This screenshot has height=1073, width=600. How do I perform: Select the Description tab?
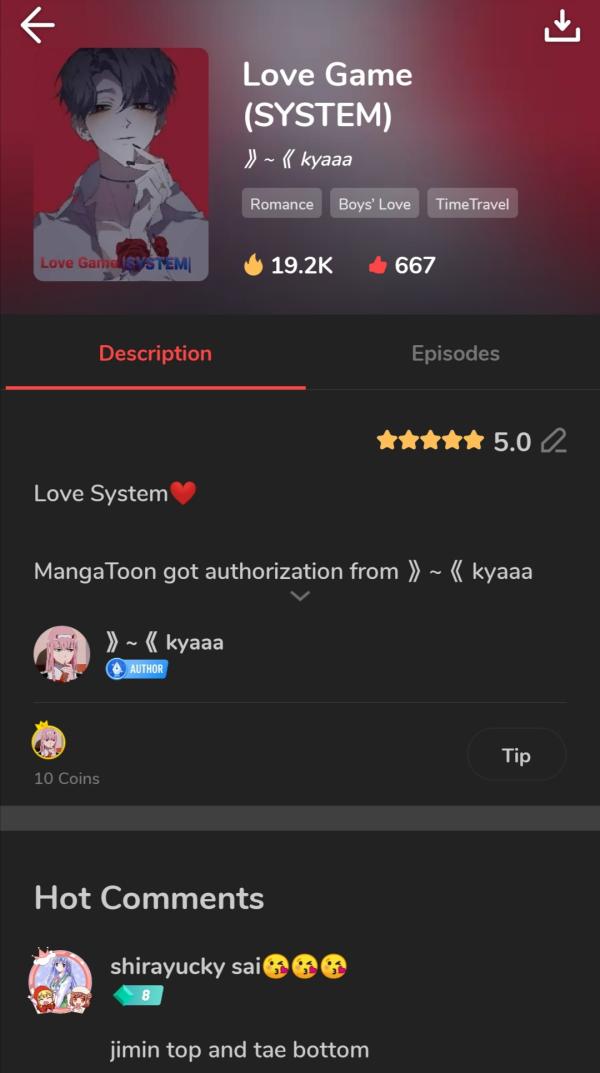pos(155,353)
